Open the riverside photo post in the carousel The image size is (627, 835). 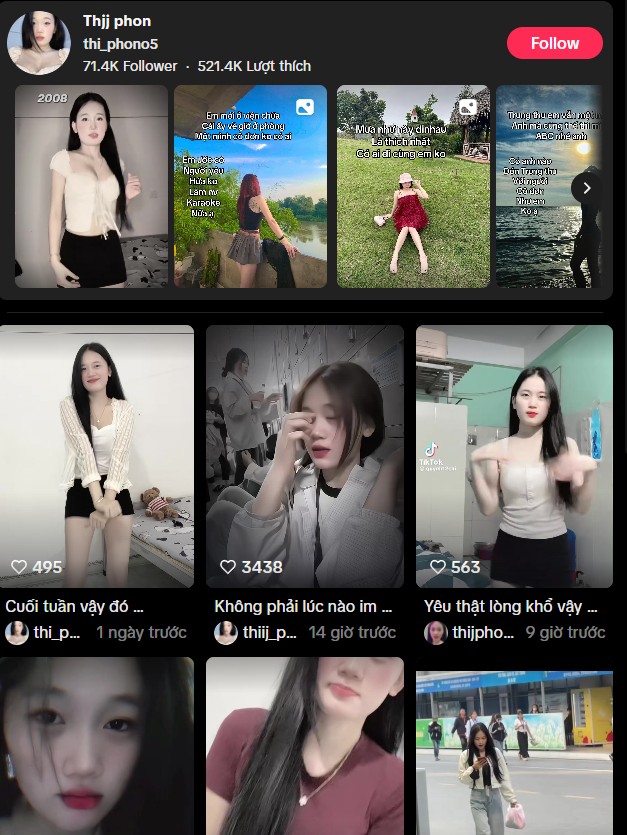click(x=250, y=187)
